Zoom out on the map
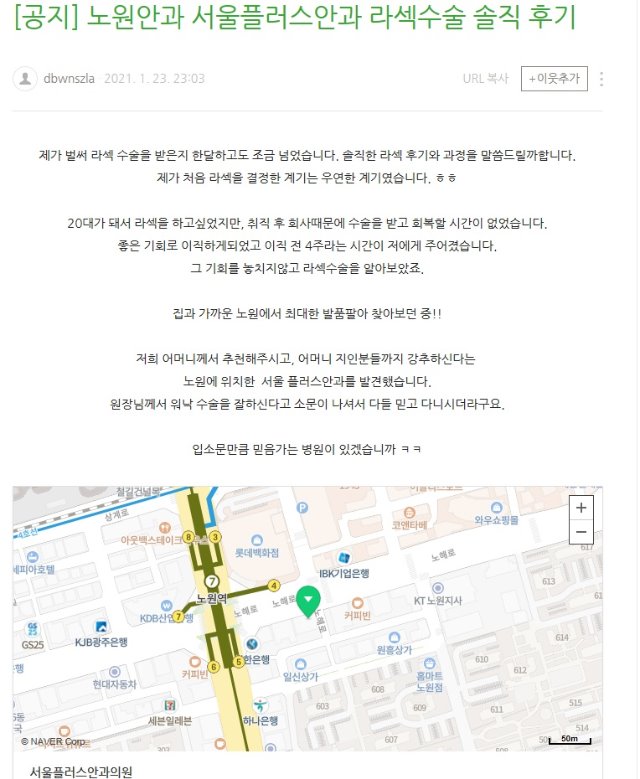Image resolution: width=640 pixels, height=779 pixels. point(581,532)
